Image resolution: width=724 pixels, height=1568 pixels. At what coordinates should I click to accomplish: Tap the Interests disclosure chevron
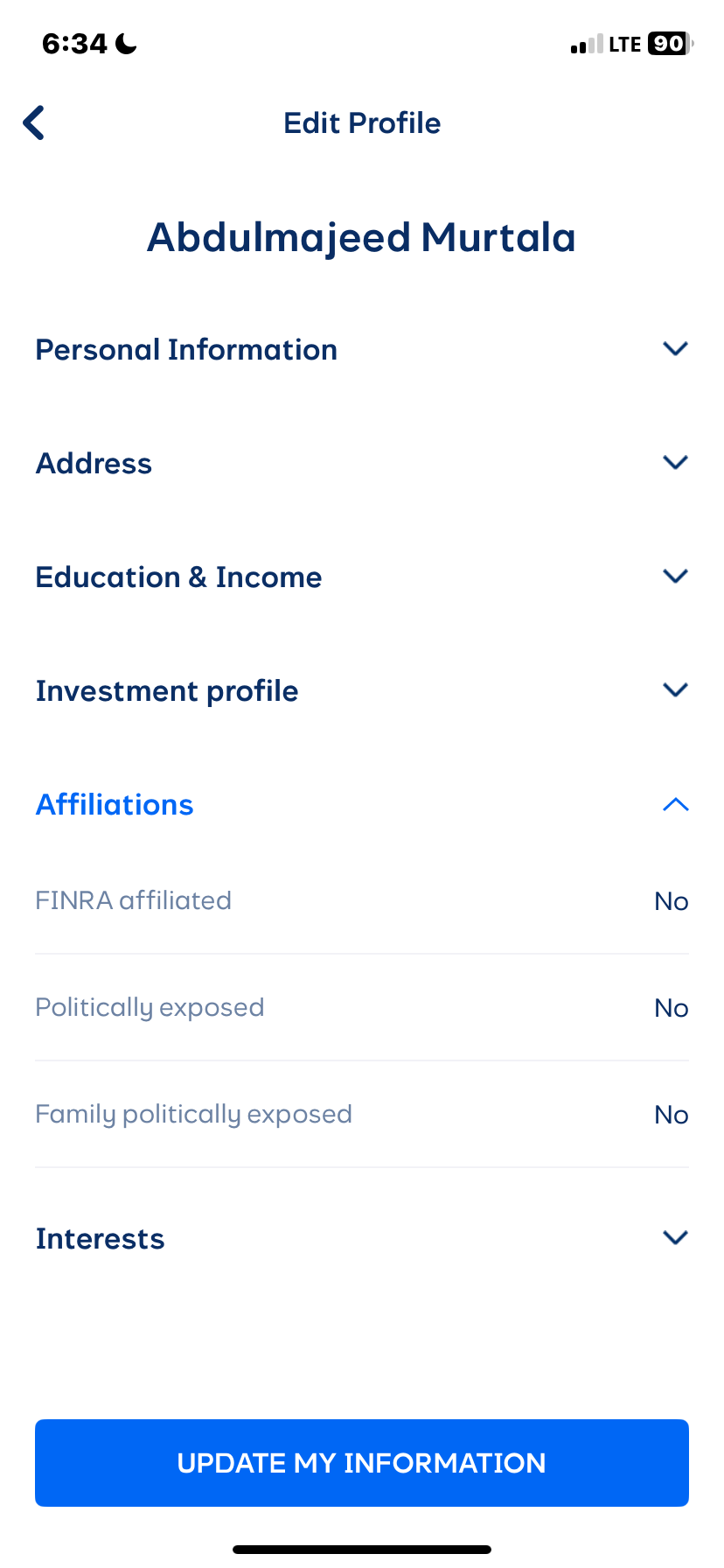(674, 1237)
